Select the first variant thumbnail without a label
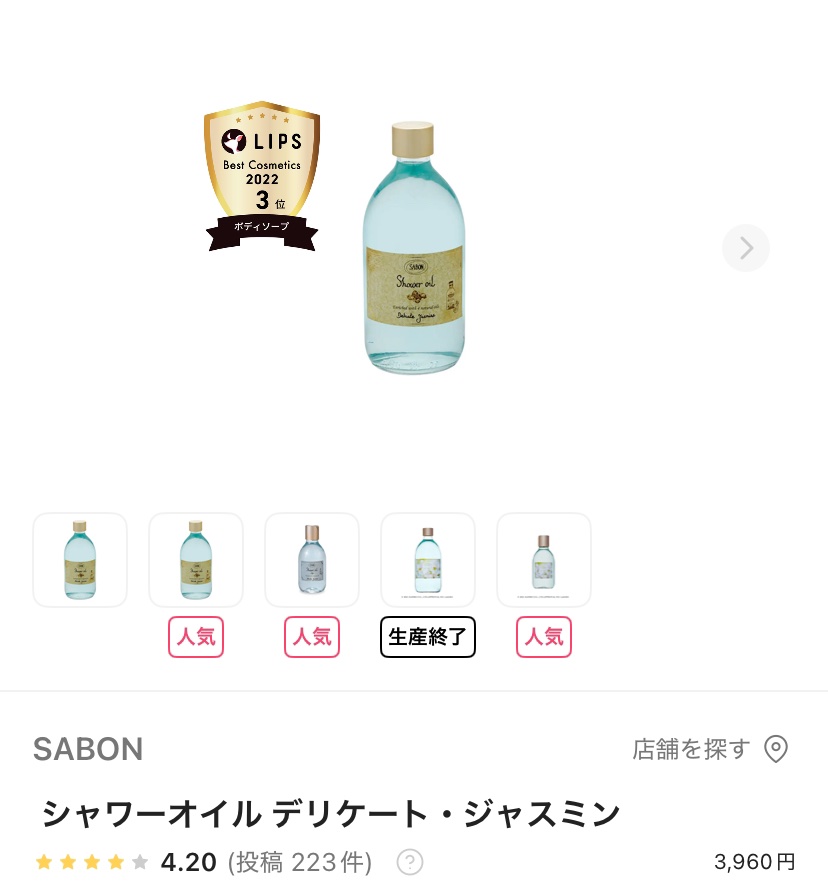 tap(80, 560)
